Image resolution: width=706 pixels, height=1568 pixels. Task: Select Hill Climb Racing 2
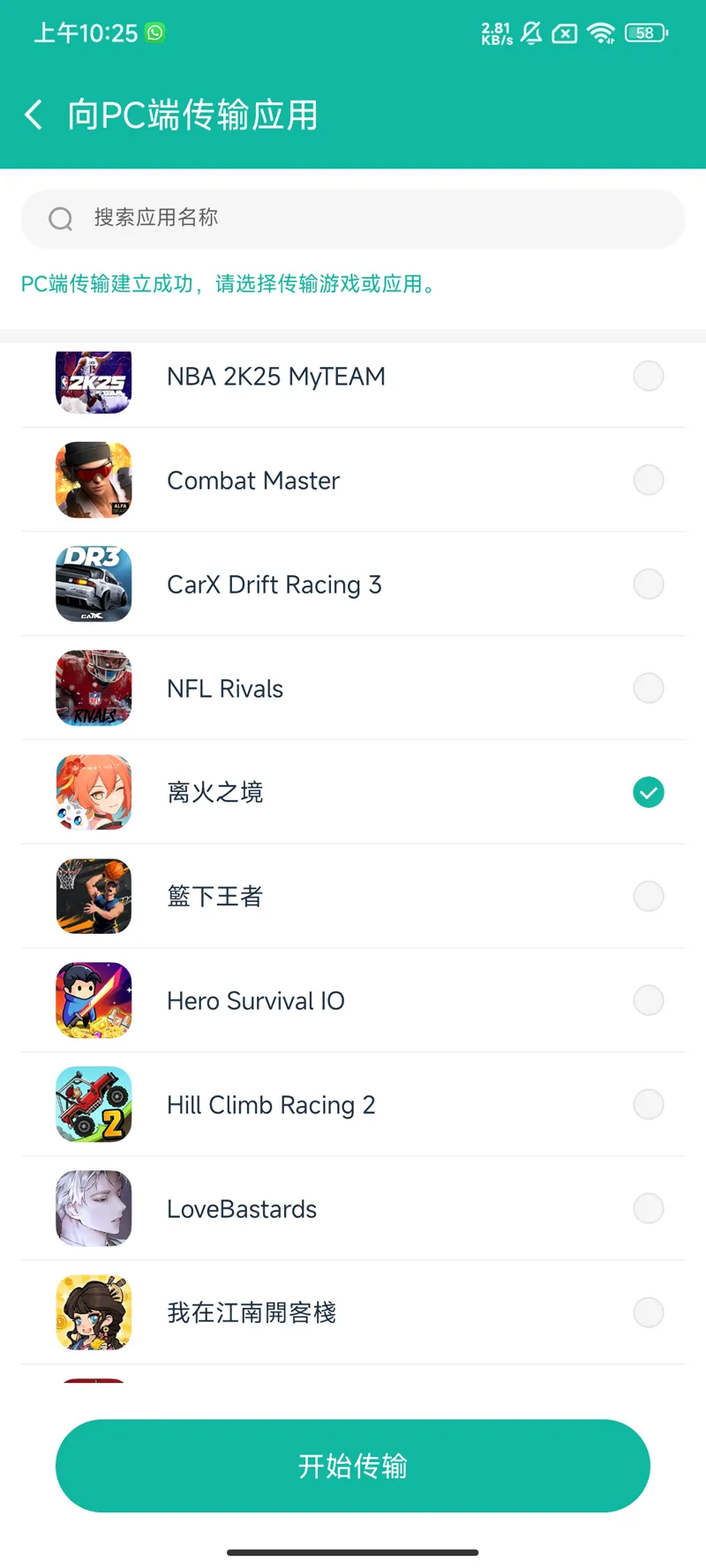pos(648,1105)
